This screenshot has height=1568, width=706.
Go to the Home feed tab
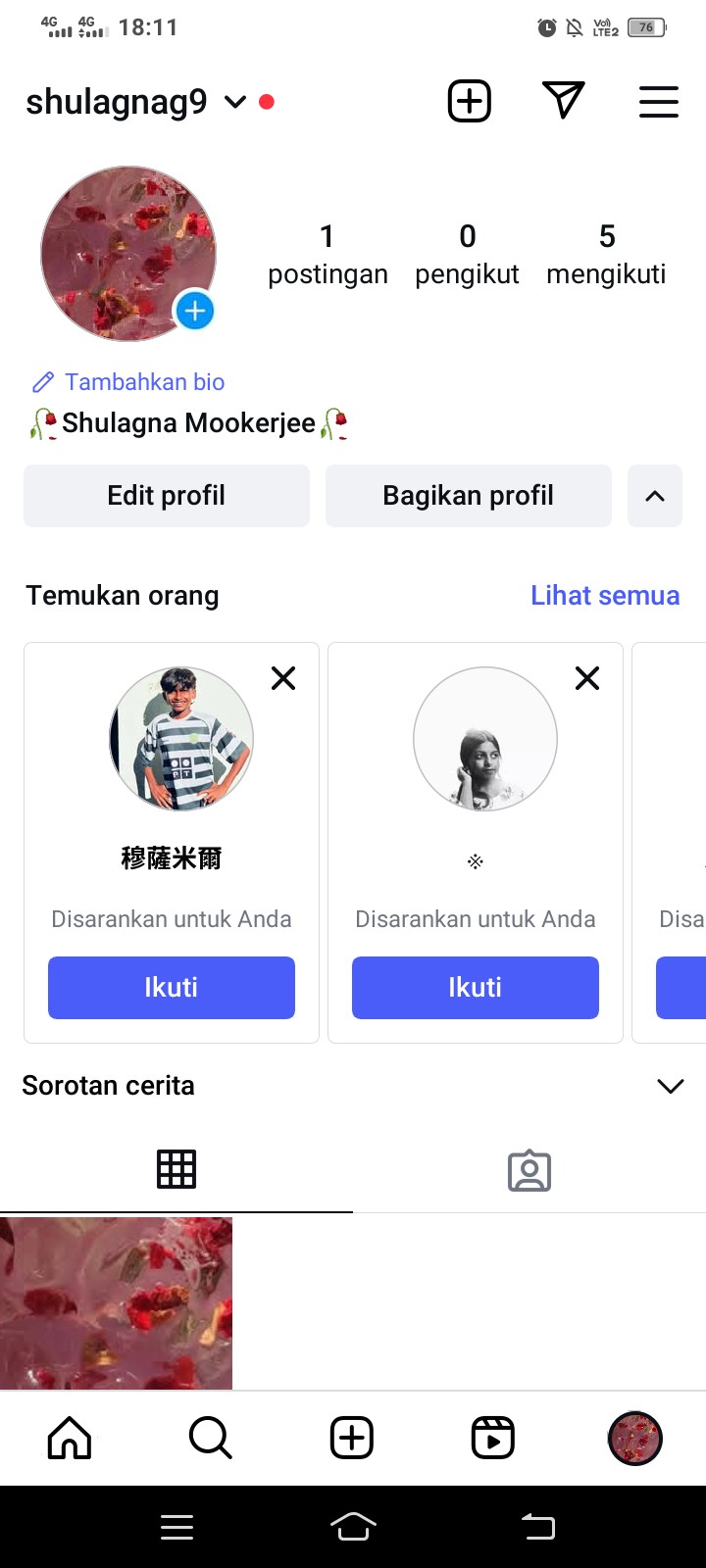70,1439
